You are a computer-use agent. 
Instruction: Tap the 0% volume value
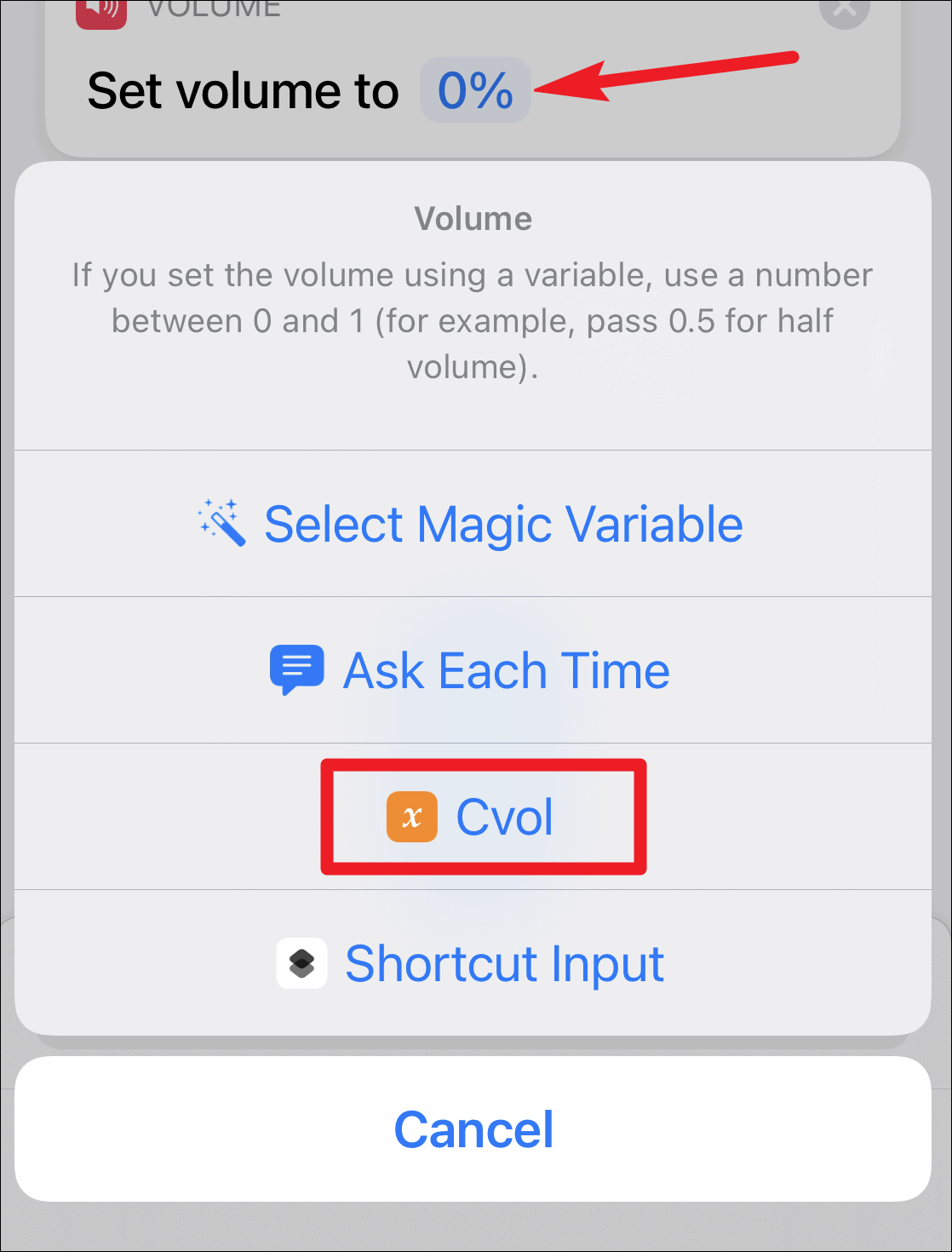475,90
